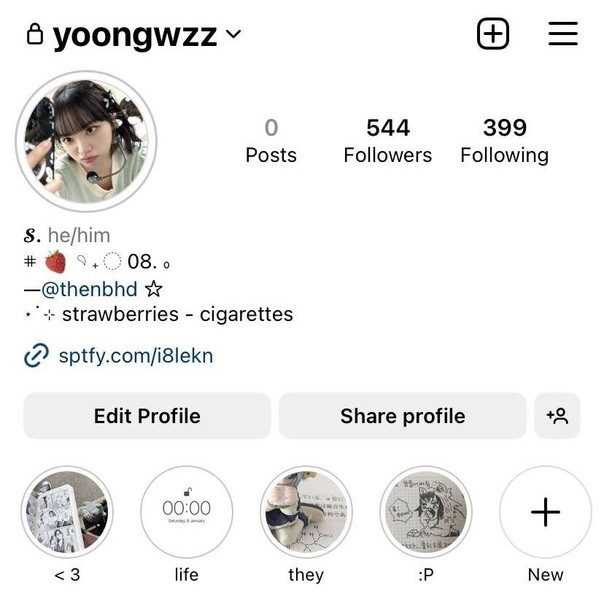Open the sptfy.com/i8lekn link
The image size is (604, 604).
135,355
